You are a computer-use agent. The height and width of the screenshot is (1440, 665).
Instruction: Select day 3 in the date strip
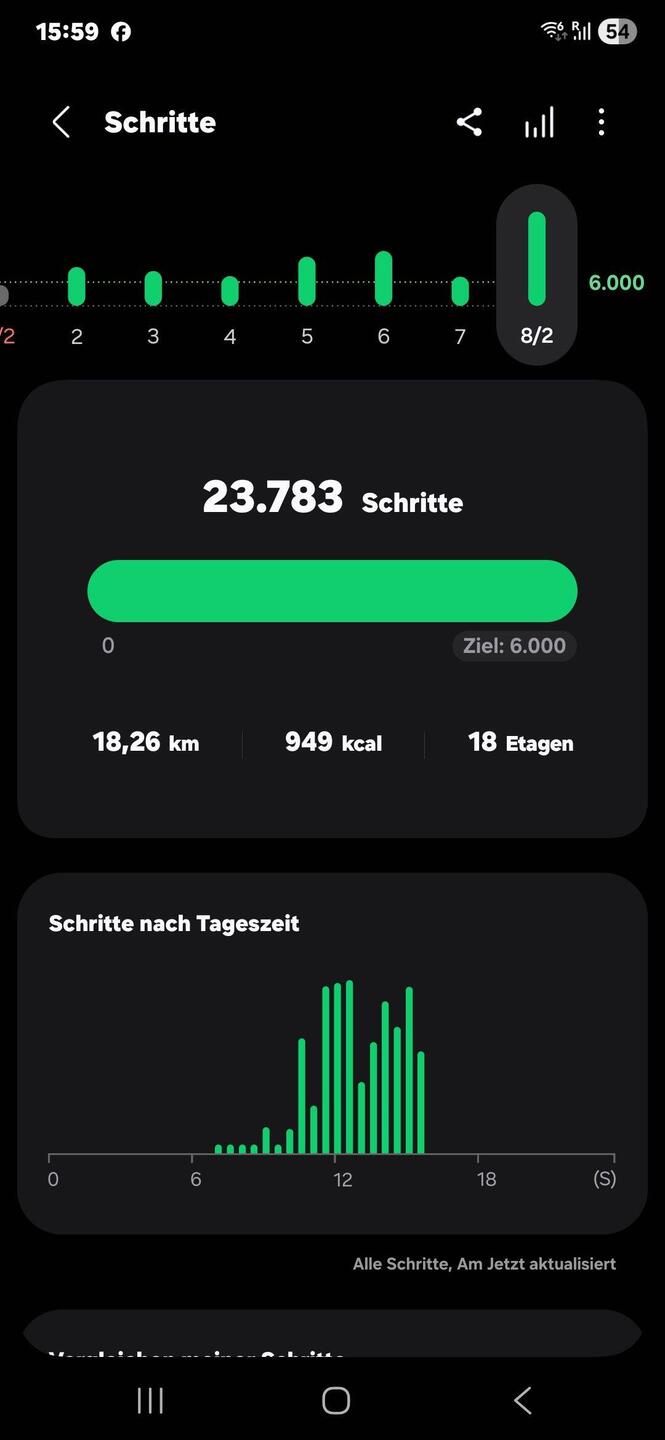pyautogui.click(x=153, y=300)
